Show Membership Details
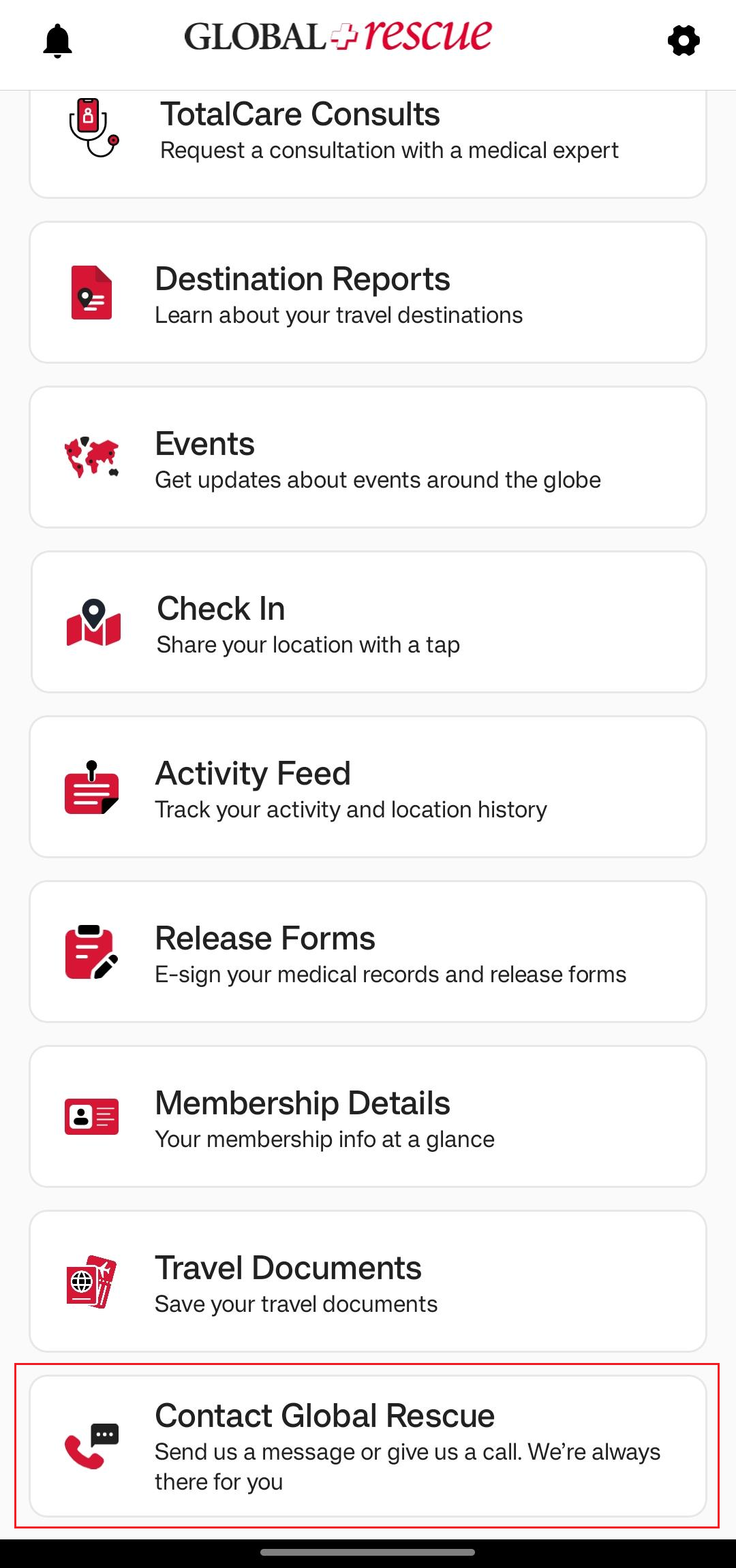736x1568 pixels. 368,1117
